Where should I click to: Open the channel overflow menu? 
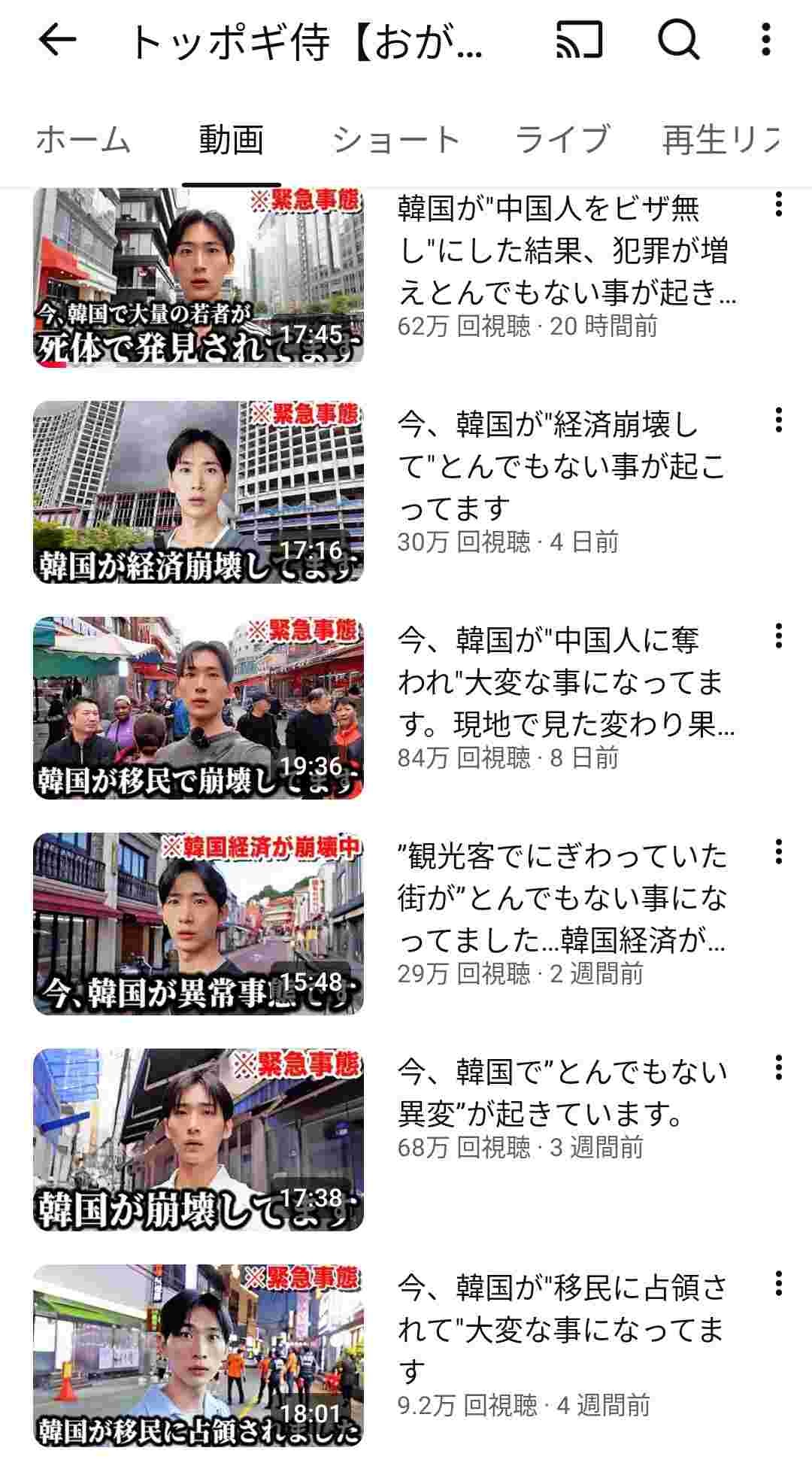click(x=765, y=40)
